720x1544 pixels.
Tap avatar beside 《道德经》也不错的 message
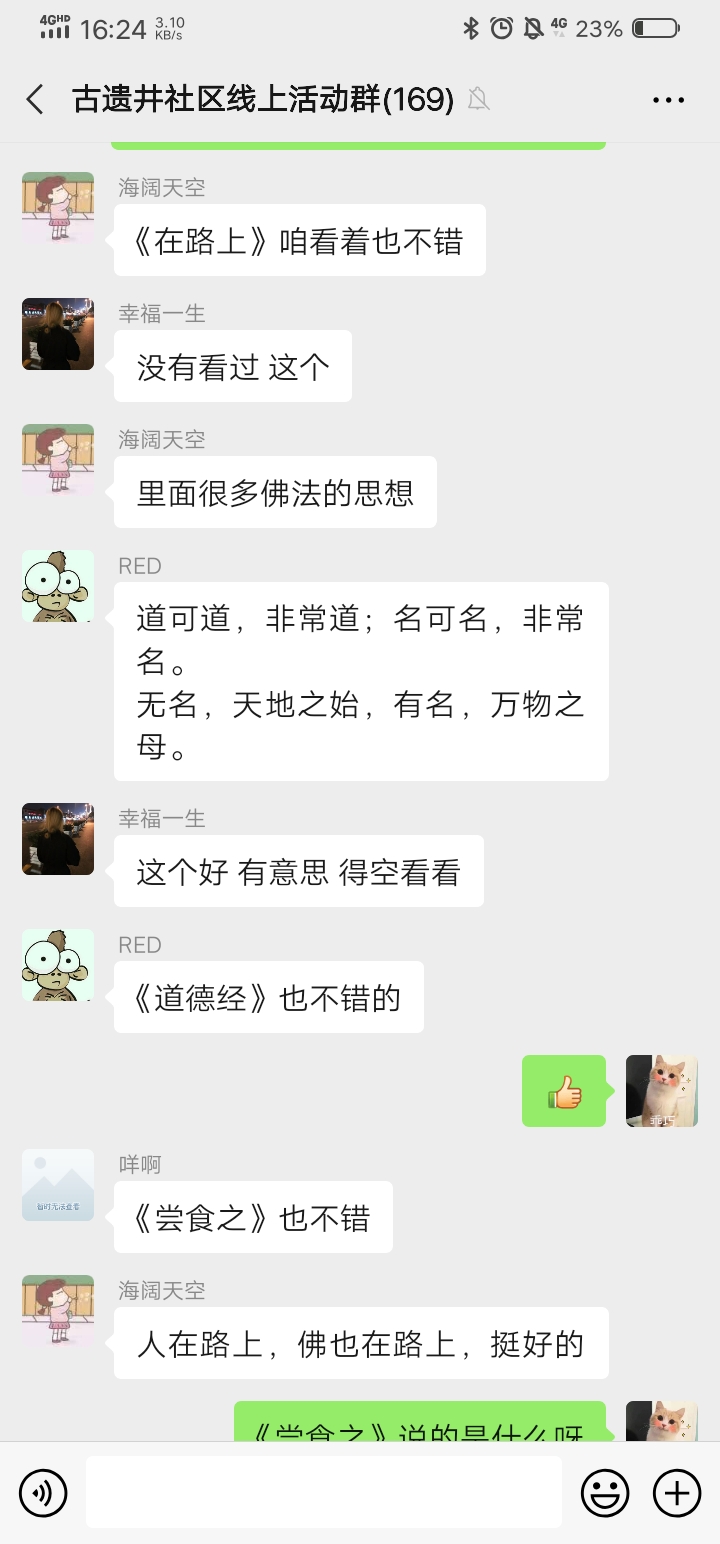[x=58, y=965]
